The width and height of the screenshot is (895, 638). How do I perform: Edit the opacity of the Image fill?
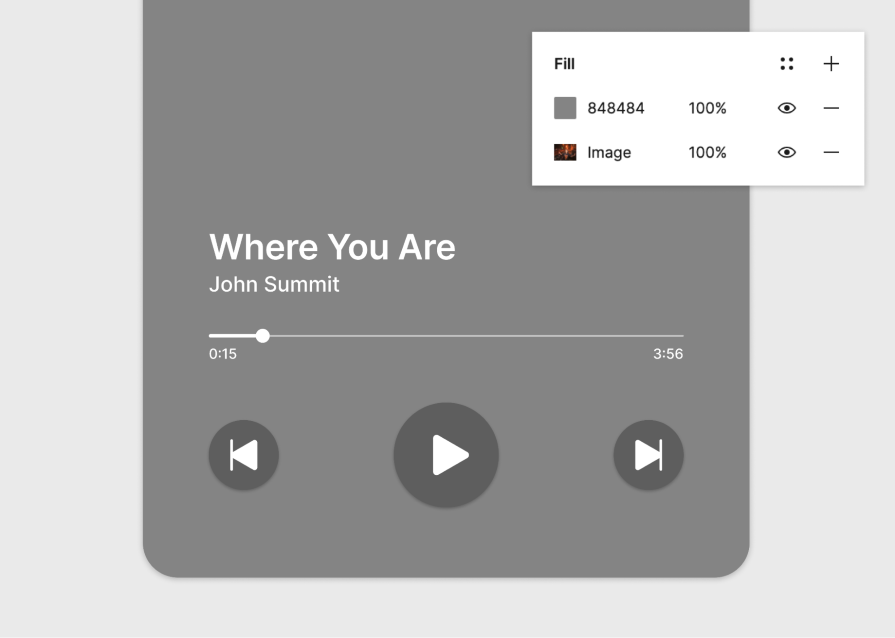[x=707, y=152]
